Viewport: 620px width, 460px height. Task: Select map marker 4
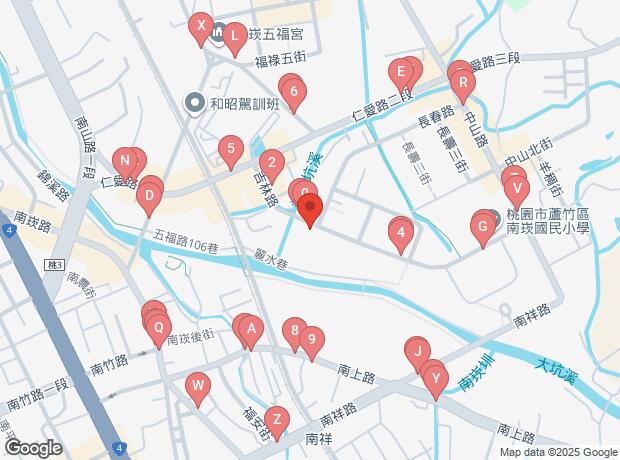click(401, 236)
